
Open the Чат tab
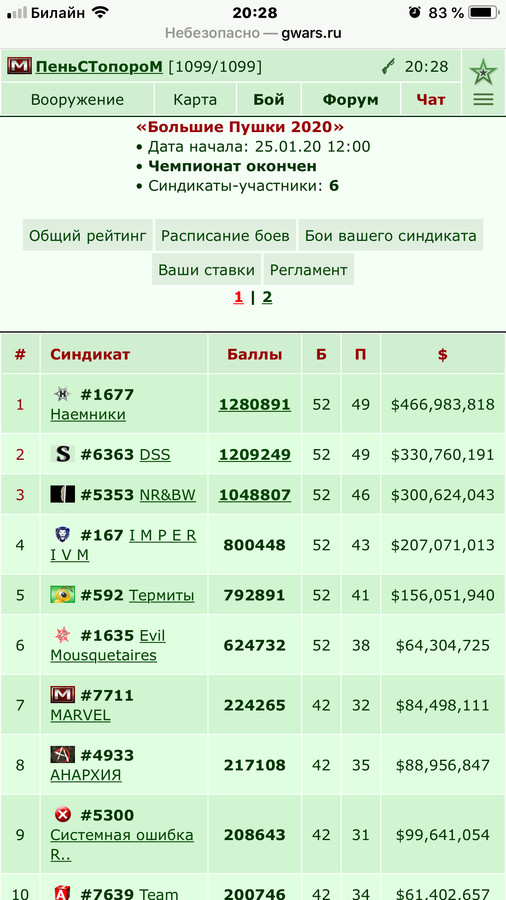click(431, 100)
